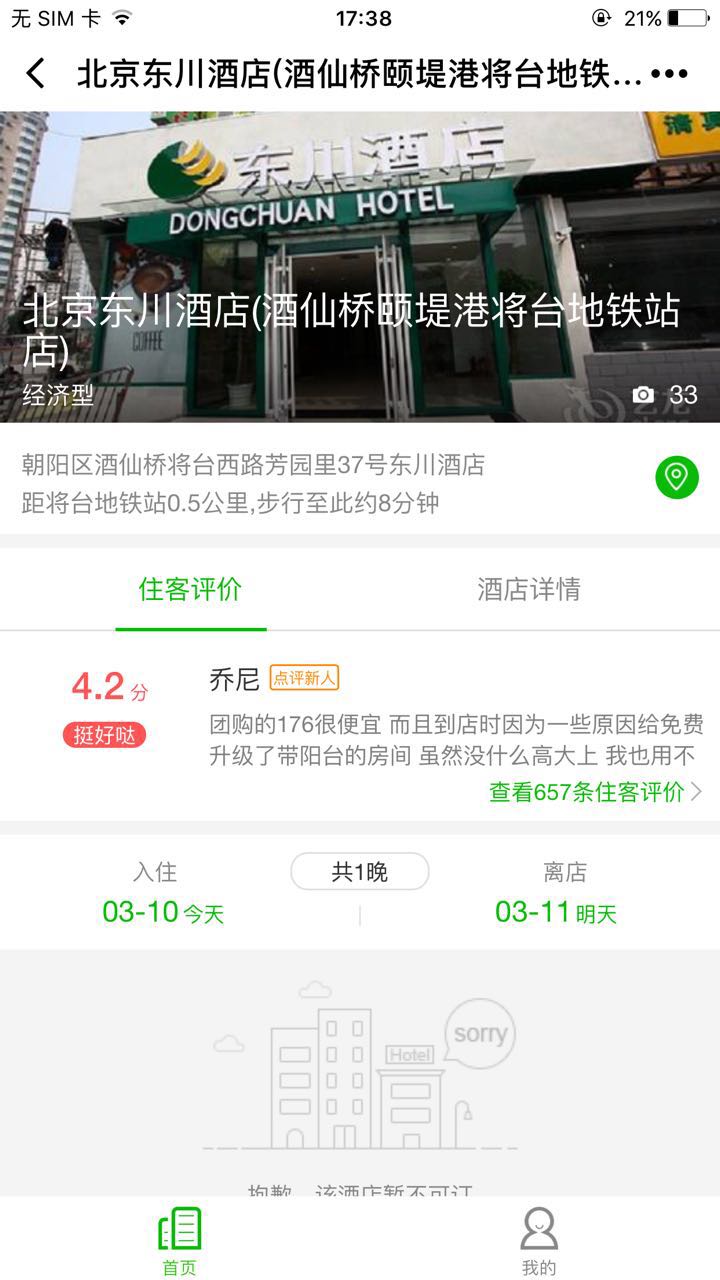Open the 我的 profile tab
720x1280 pixels.
[x=538, y=1240]
